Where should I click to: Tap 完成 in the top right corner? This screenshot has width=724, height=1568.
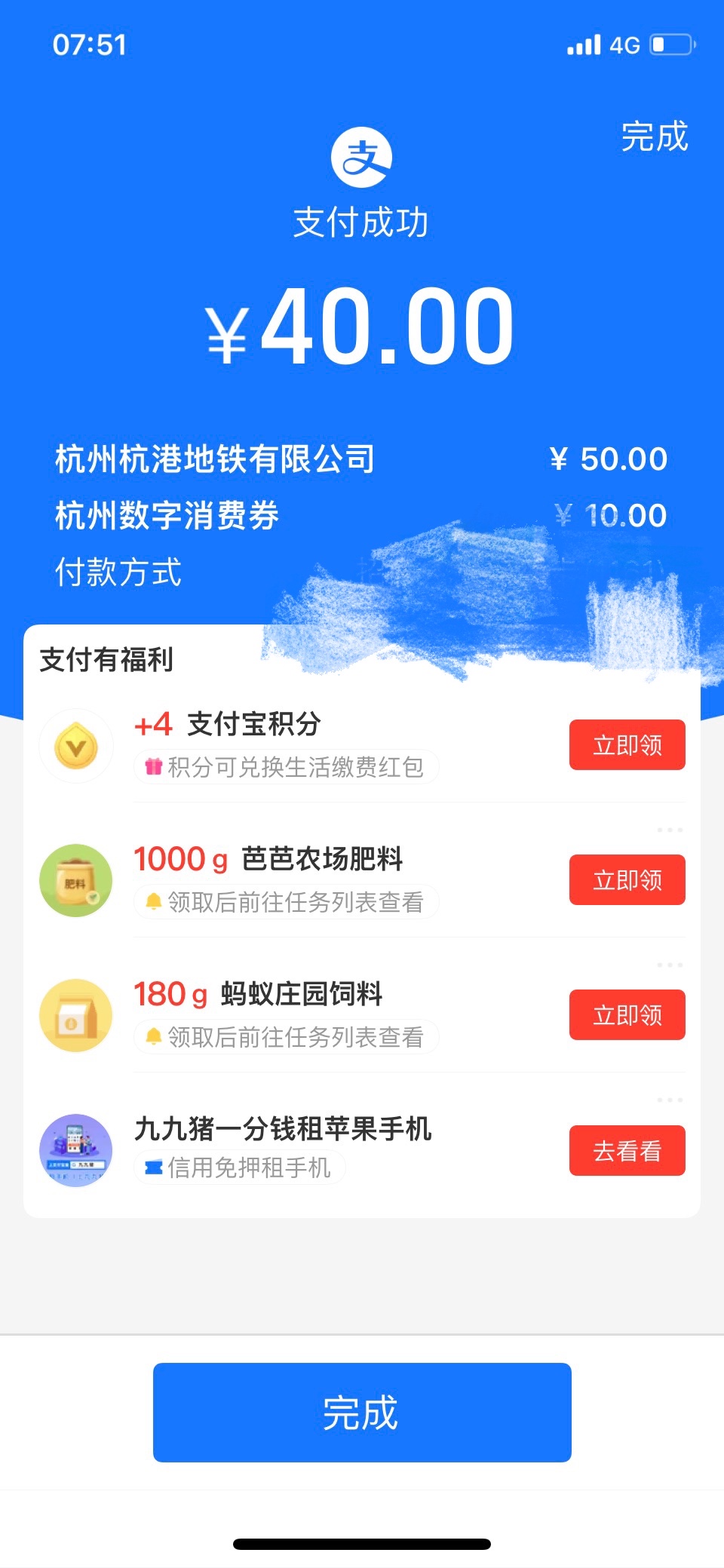click(654, 137)
